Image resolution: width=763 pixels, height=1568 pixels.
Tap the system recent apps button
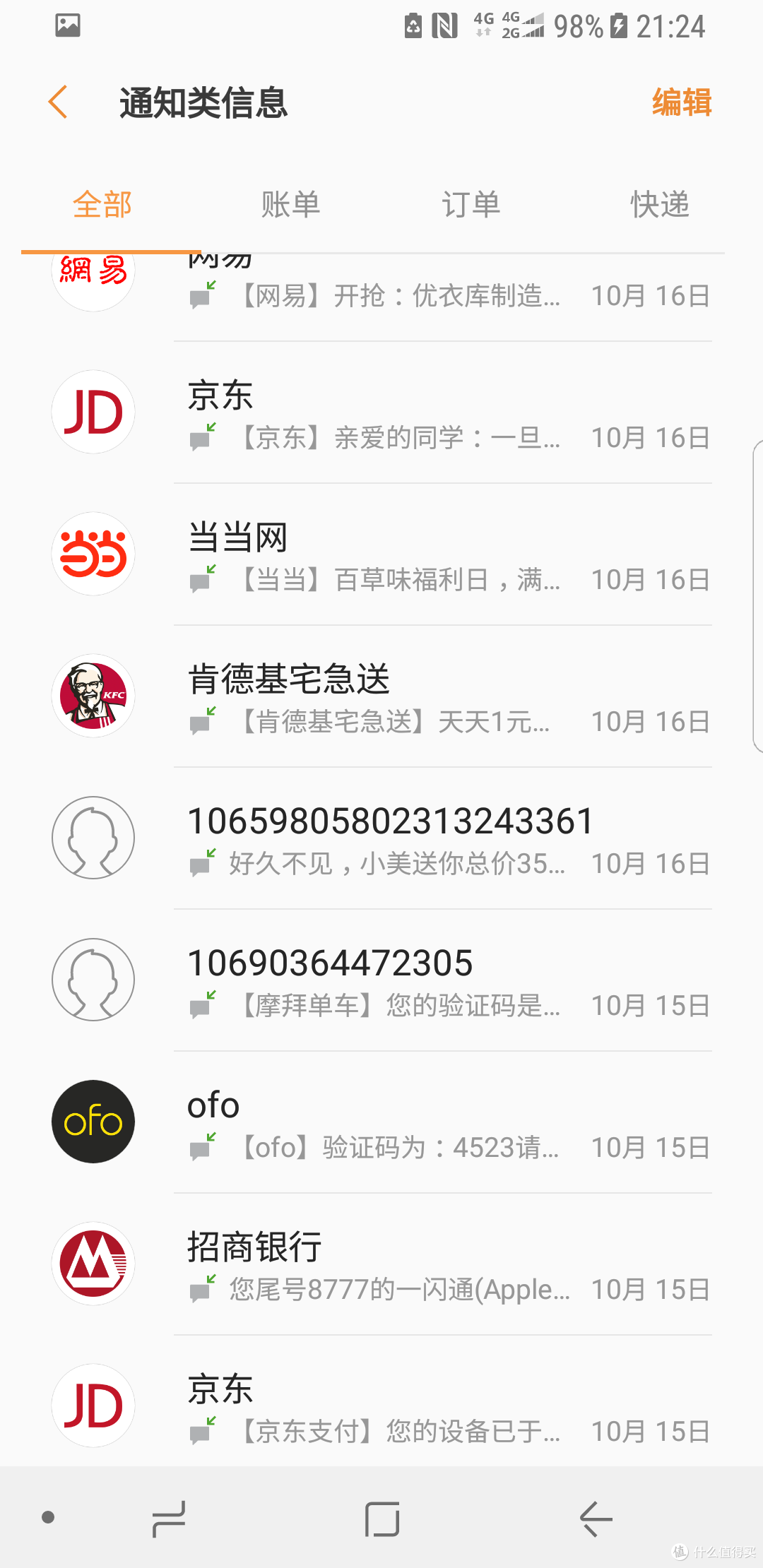(x=169, y=1519)
